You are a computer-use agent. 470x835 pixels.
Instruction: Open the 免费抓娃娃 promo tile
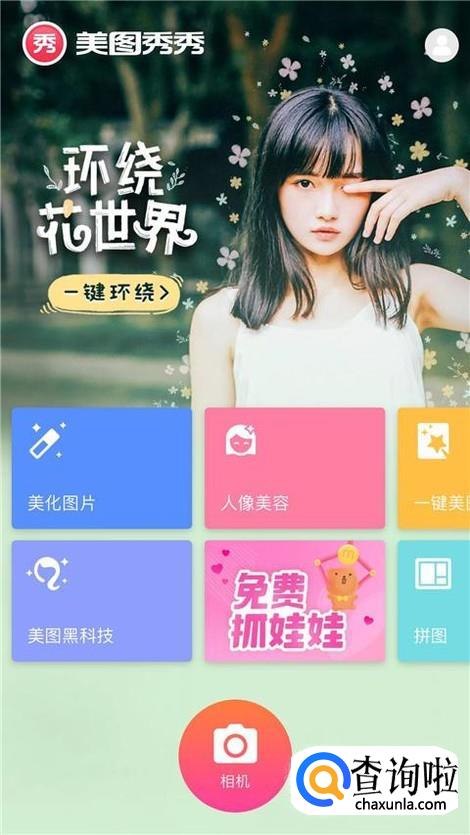pos(295,601)
